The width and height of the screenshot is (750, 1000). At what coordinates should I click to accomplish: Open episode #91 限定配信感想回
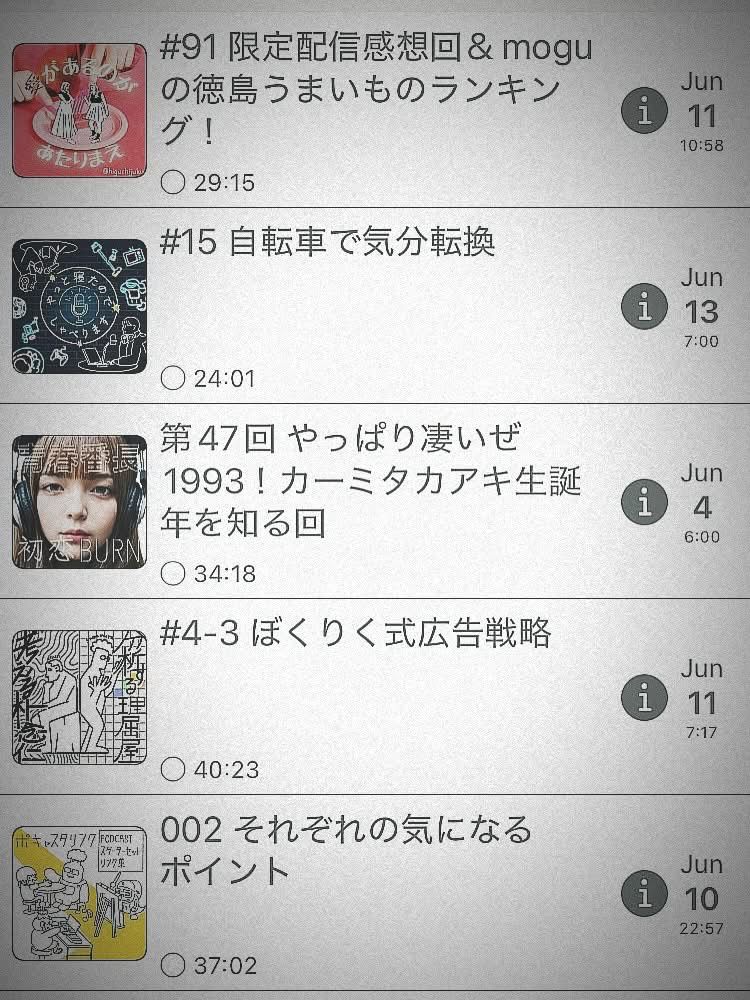pos(375,90)
